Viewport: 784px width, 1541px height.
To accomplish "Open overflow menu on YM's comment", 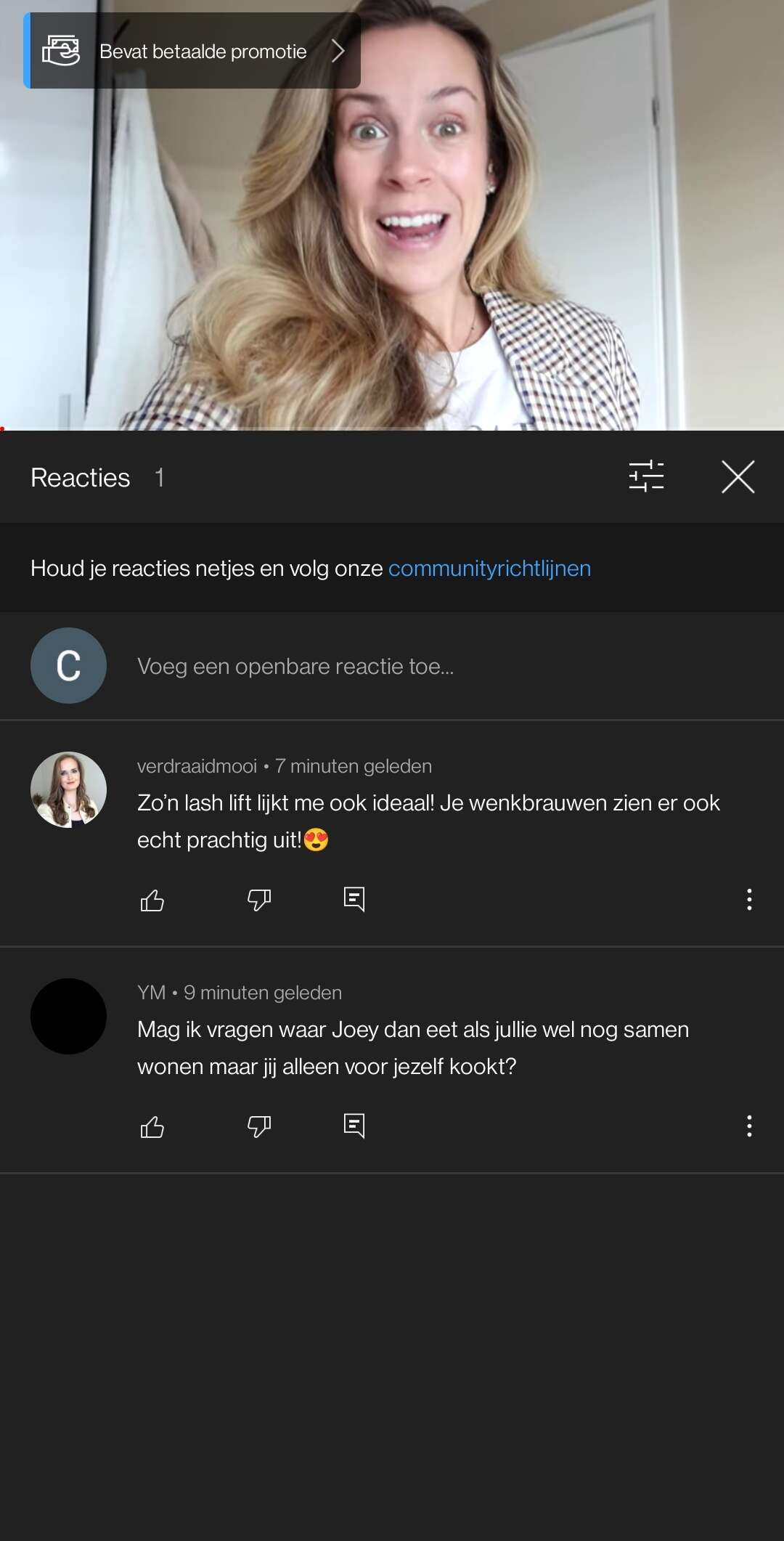I will click(x=749, y=1126).
